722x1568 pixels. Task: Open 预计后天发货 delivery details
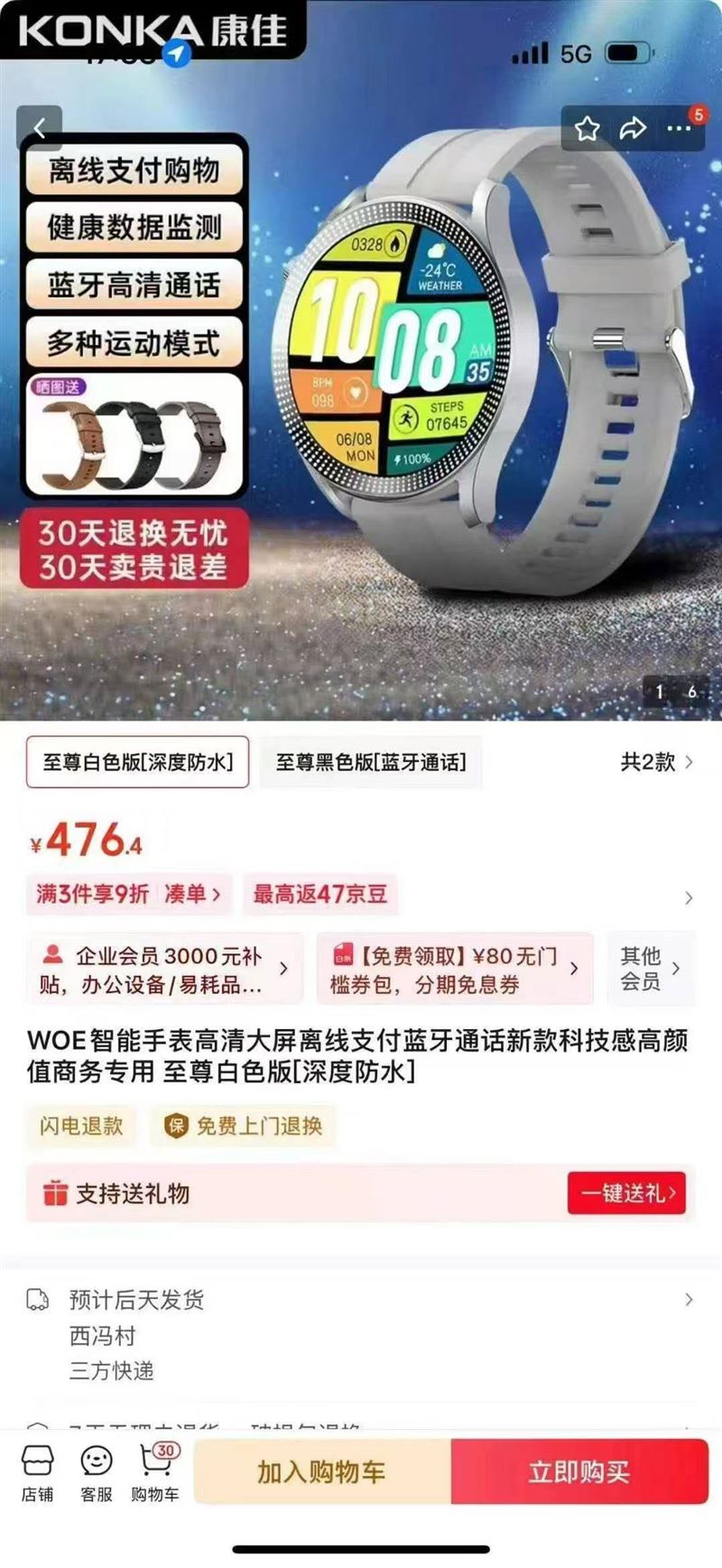361,1300
